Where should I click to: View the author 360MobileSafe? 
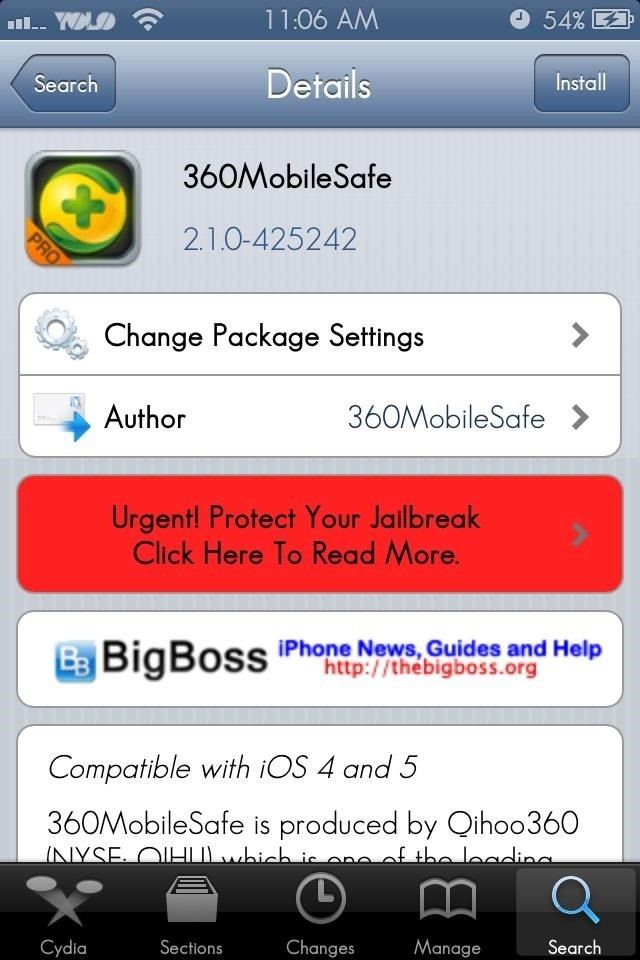pyautogui.click(x=320, y=417)
